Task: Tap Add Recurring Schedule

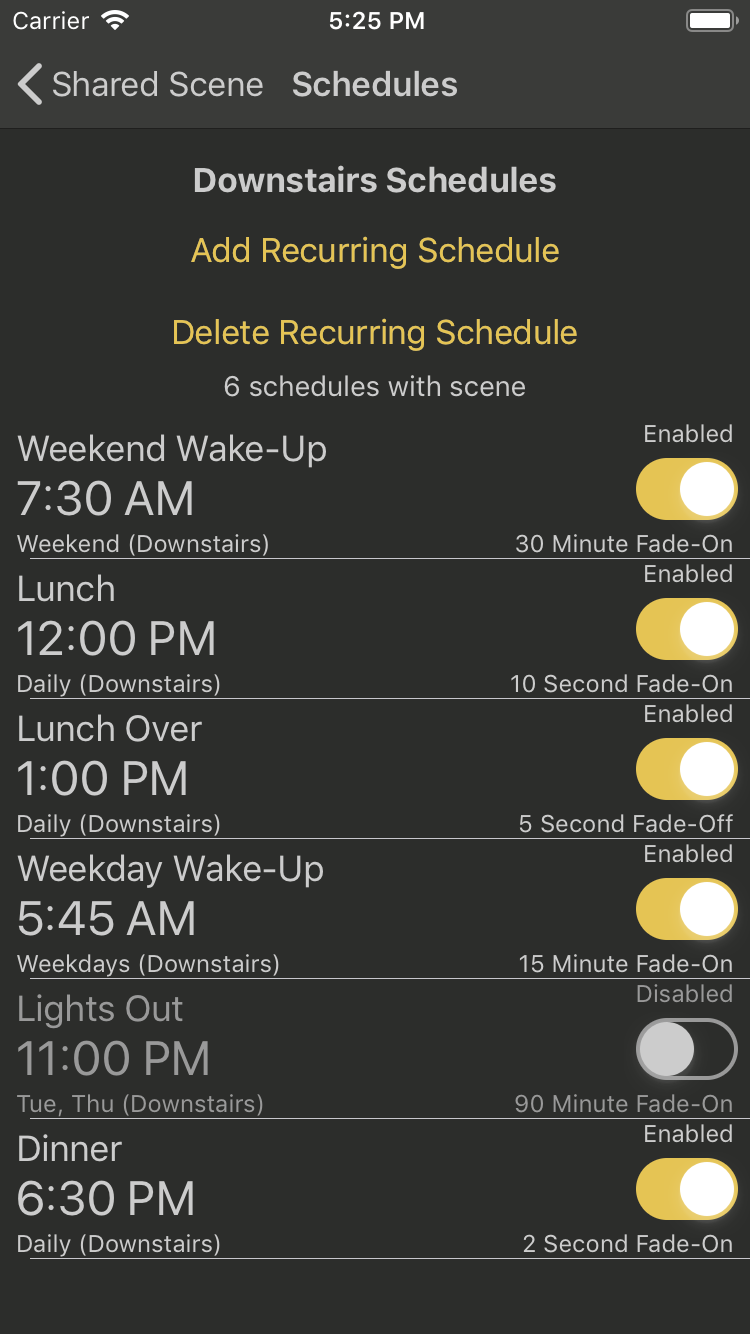Action: tap(375, 250)
